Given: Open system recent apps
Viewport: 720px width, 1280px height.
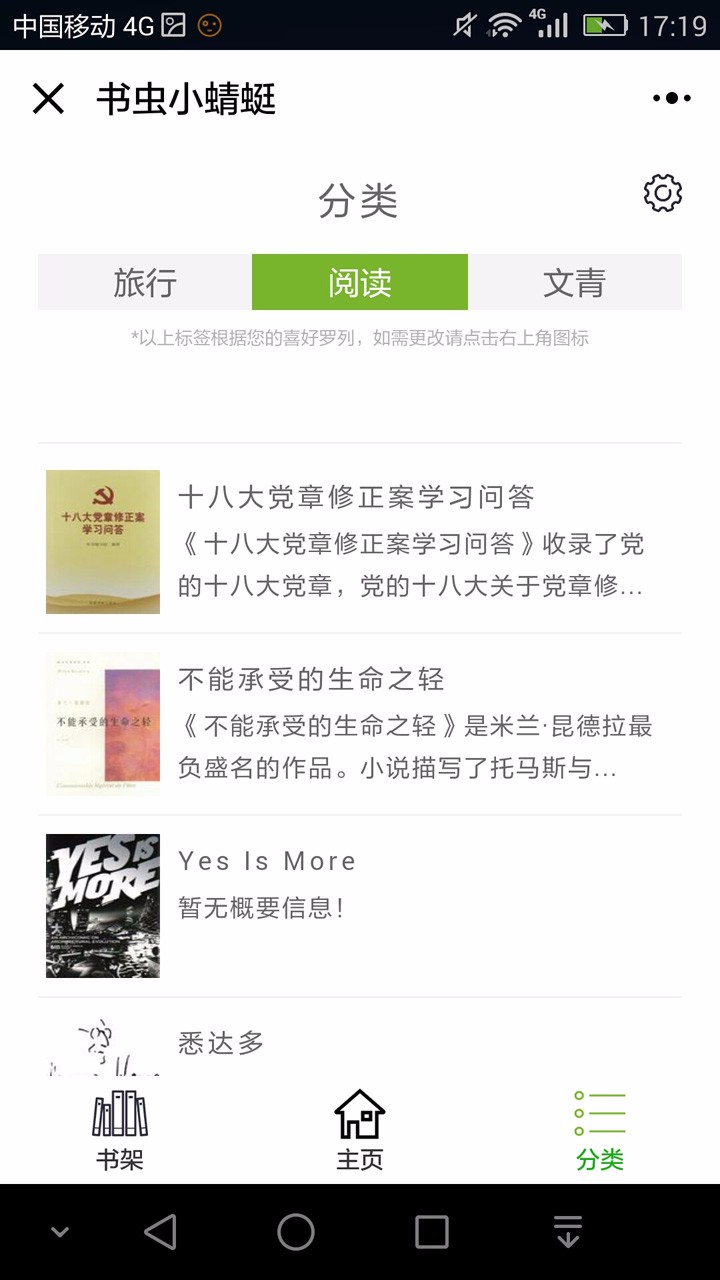Looking at the screenshot, I should tap(431, 1232).
